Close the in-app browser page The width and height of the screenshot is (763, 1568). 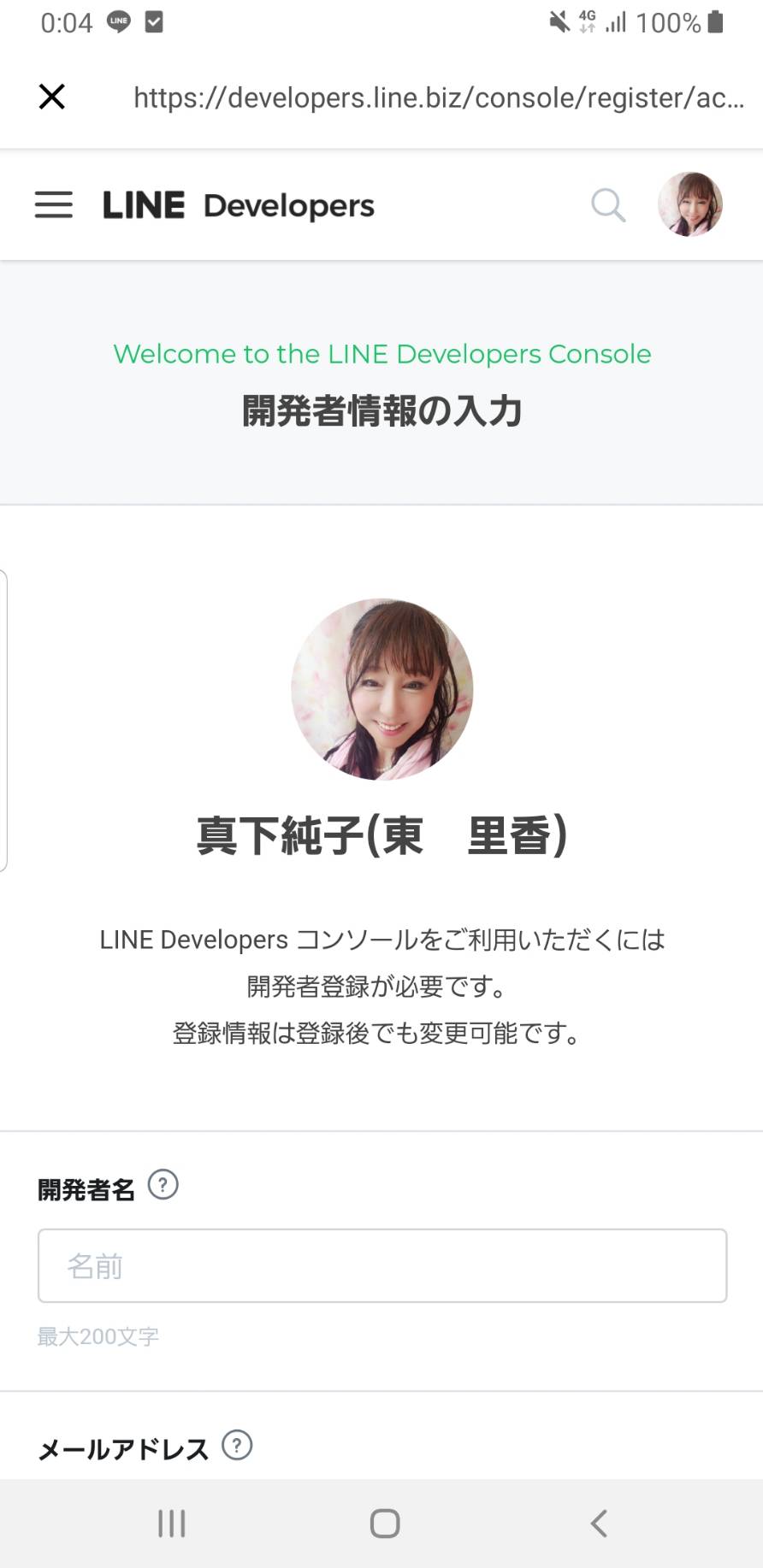tap(52, 97)
